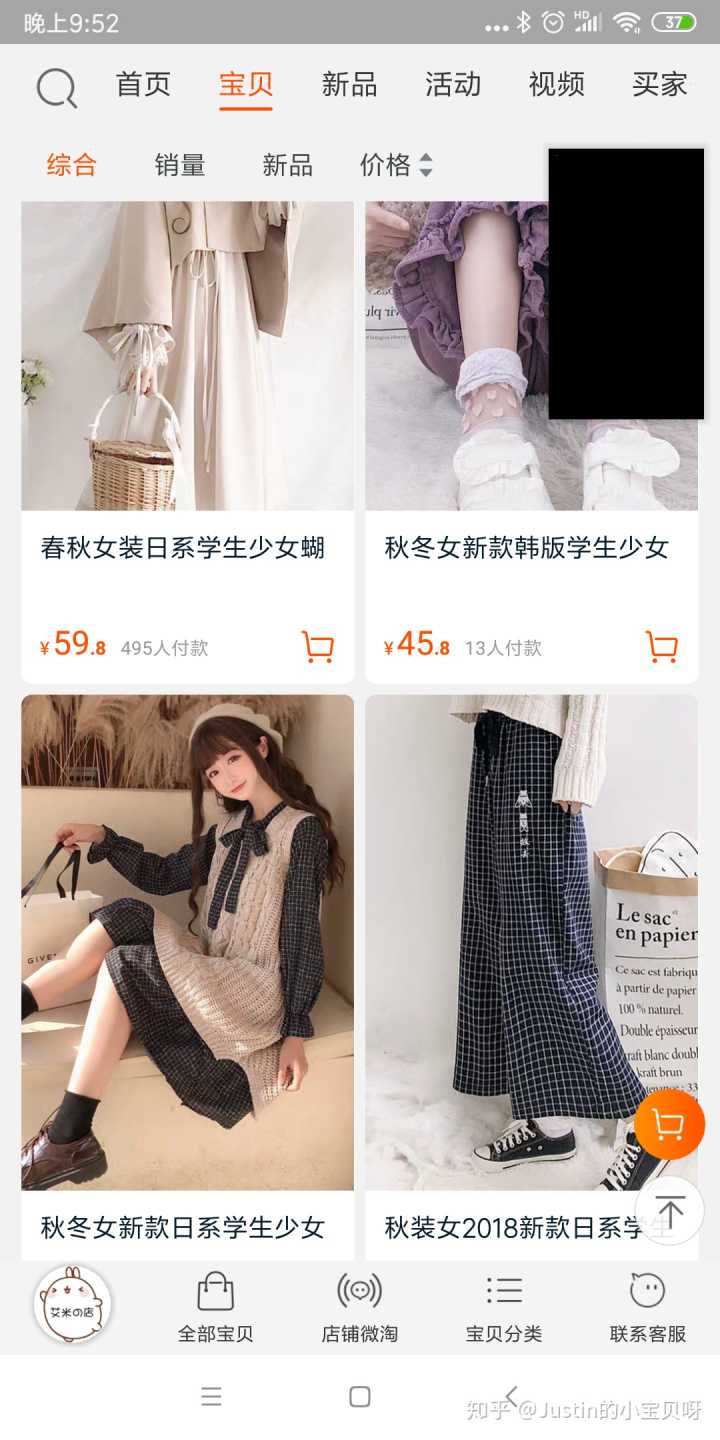Switch to the 首页 tab
Viewport: 720px width, 1440px height.
point(143,85)
